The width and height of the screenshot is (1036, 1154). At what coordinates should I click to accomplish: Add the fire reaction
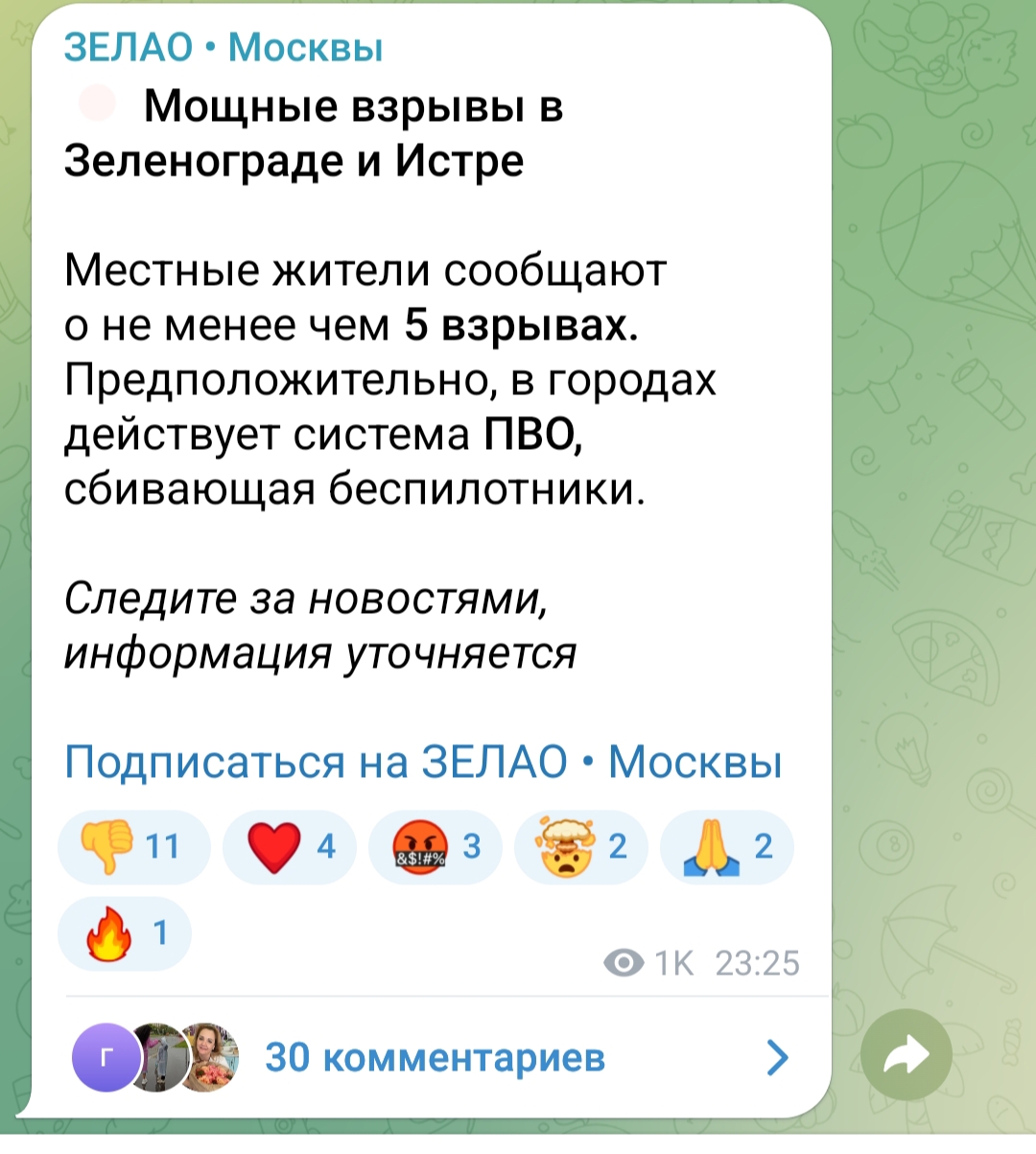(125, 933)
